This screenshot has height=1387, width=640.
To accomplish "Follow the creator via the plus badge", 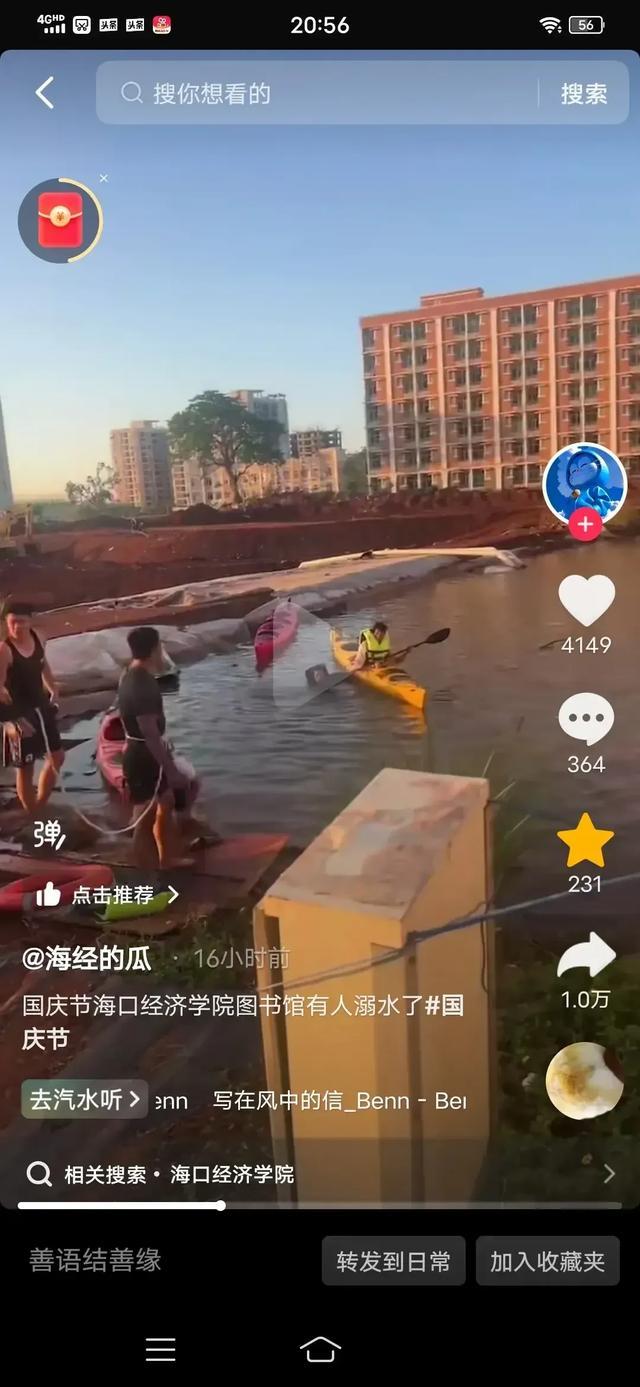I will (585, 525).
